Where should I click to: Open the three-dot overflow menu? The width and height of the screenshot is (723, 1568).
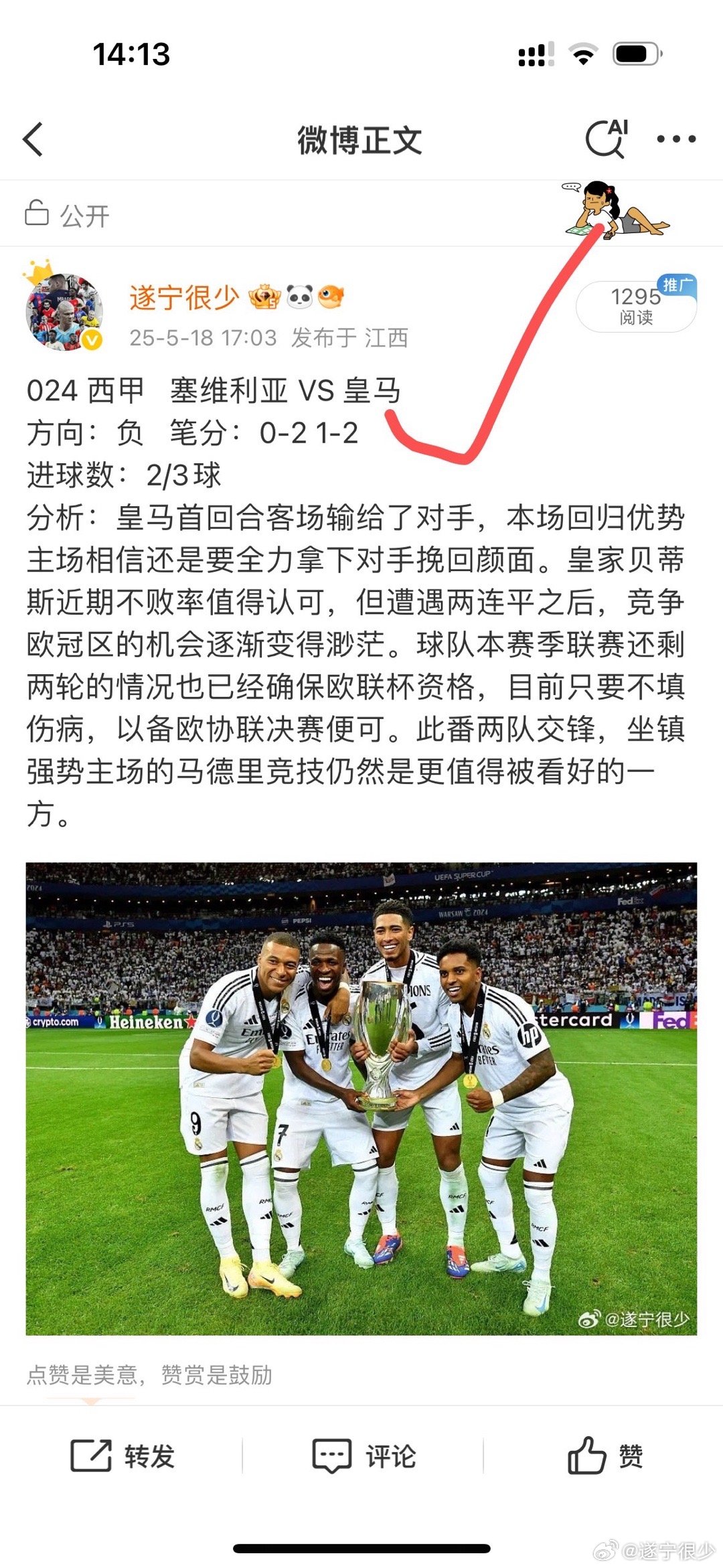pyautogui.click(x=675, y=139)
